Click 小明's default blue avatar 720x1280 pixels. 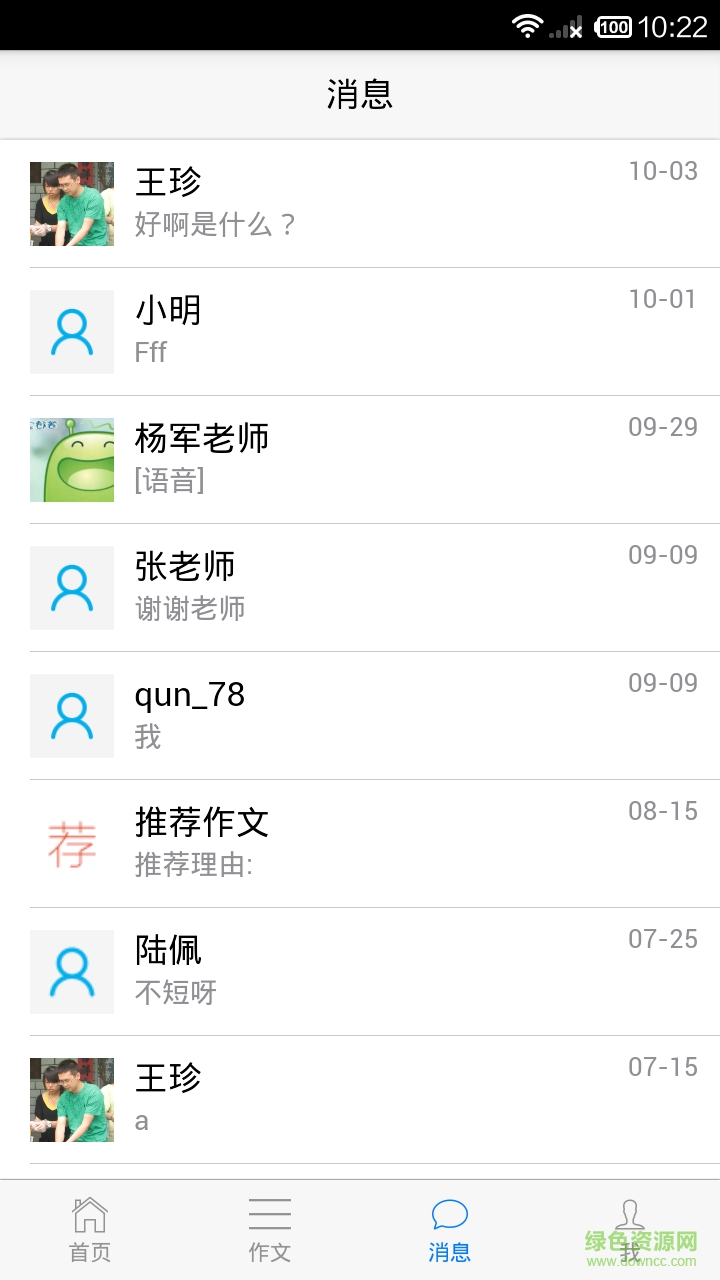(71, 332)
